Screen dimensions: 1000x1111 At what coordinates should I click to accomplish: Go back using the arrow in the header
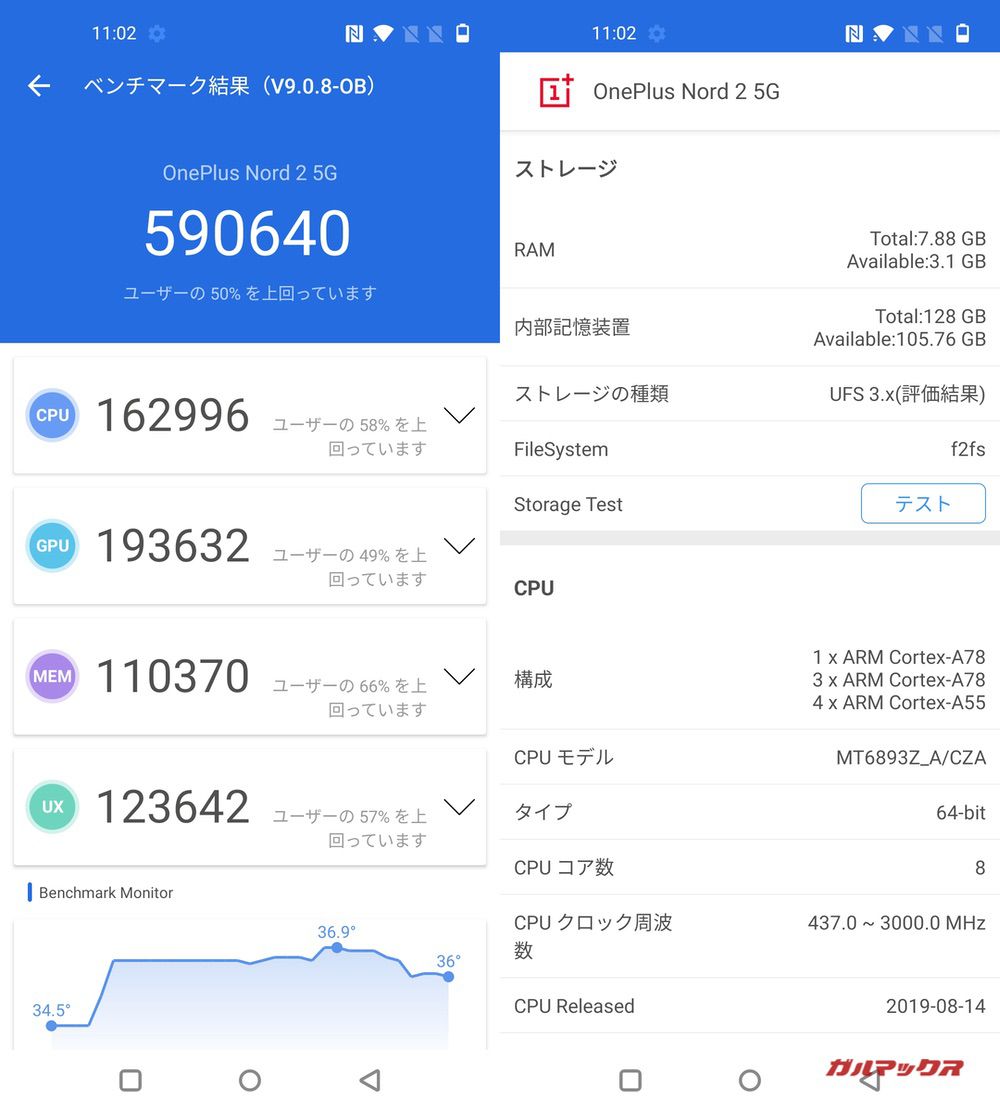click(38, 86)
